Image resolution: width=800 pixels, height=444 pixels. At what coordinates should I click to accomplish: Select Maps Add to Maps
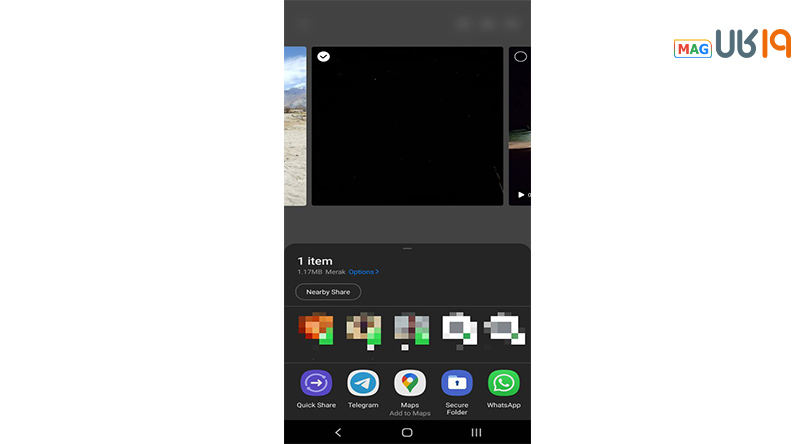pos(409,383)
